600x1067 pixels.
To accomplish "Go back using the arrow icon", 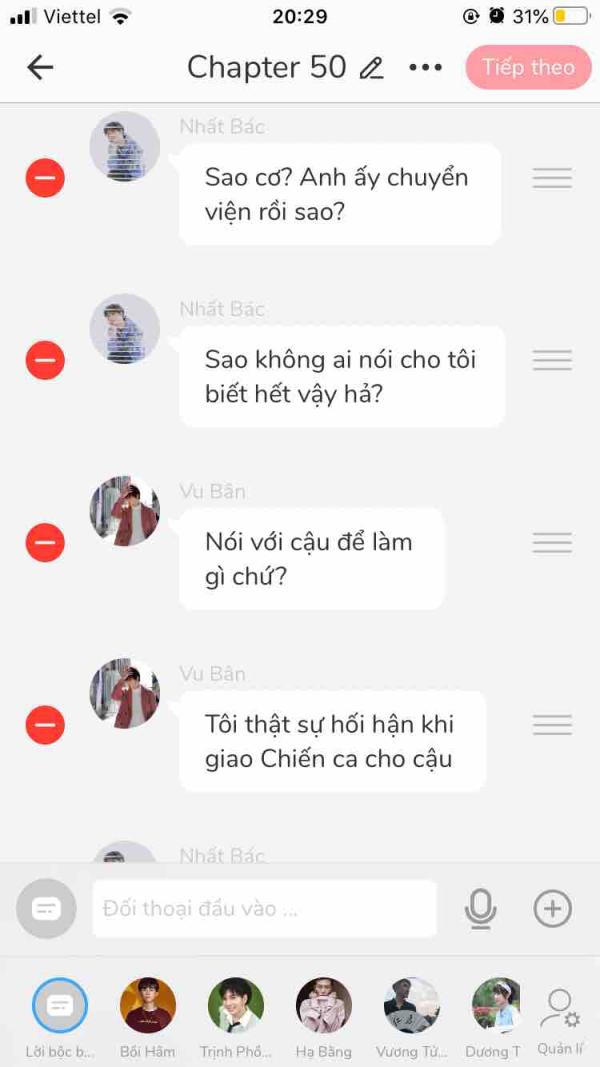I will coord(40,67).
